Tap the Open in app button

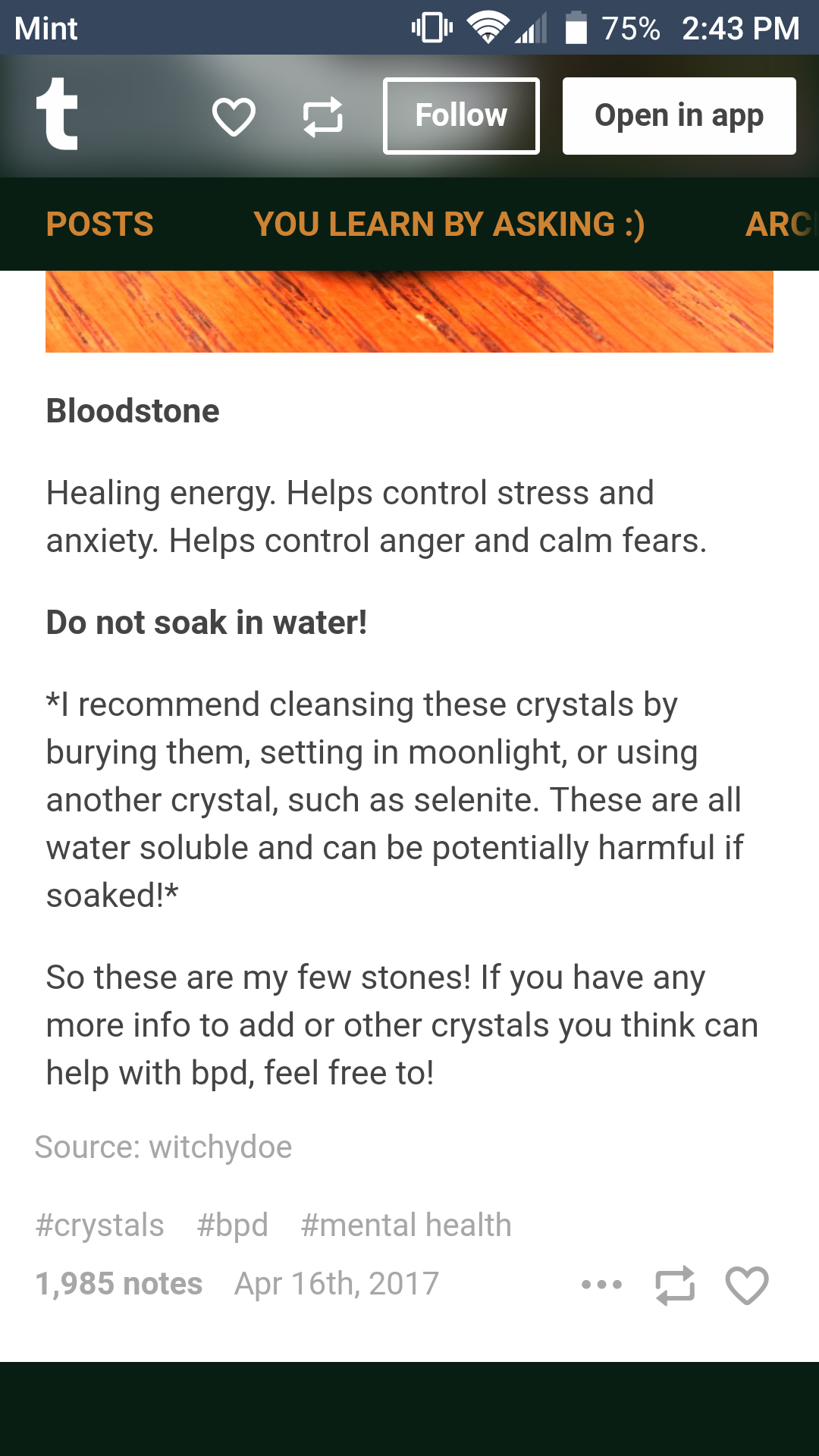[679, 116]
